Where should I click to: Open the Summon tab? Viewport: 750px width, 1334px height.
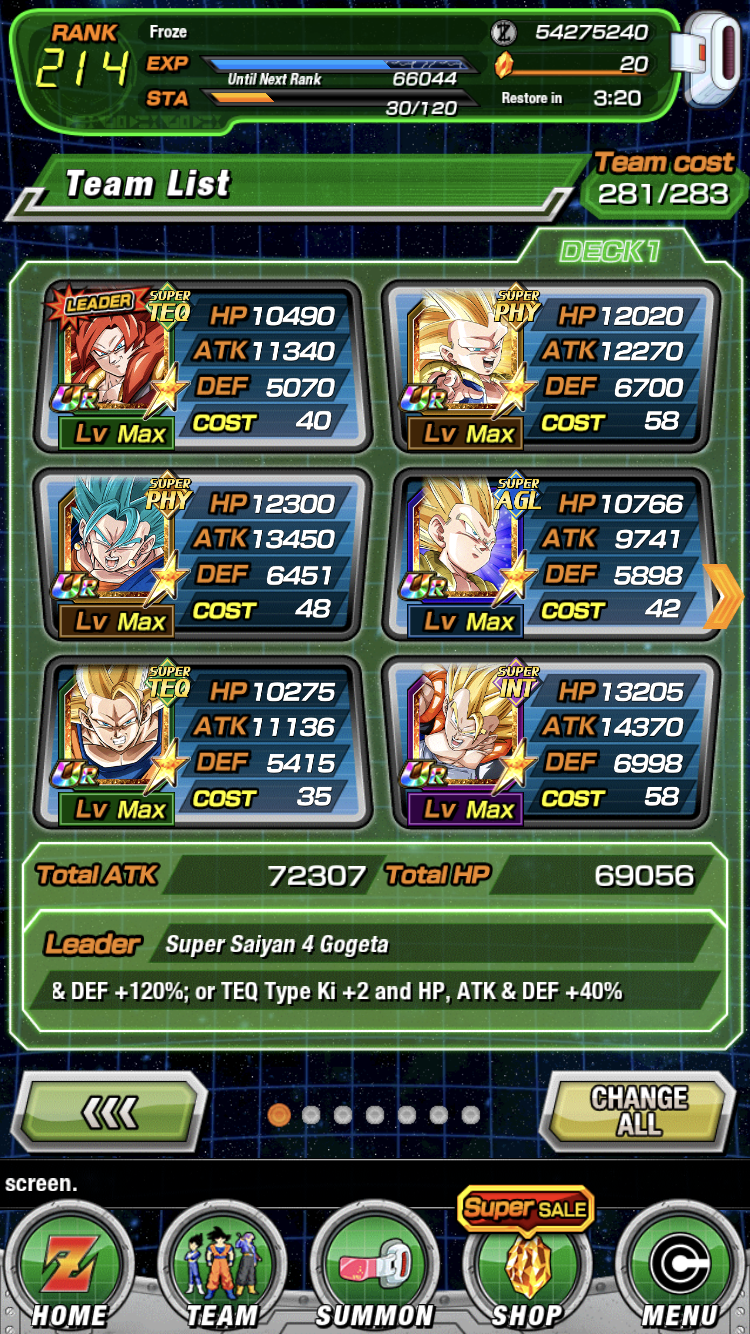374,1267
